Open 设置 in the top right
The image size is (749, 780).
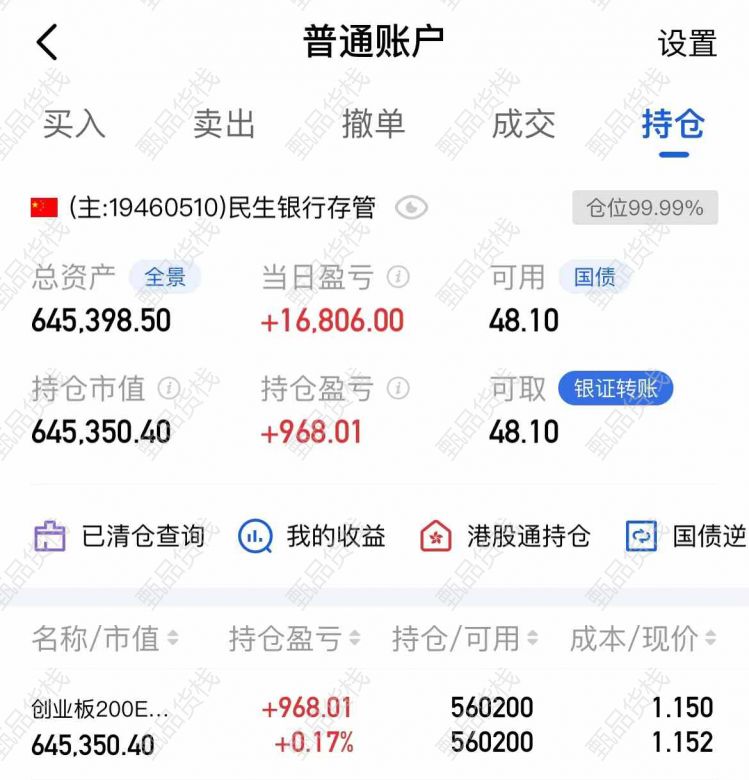(687, 44)
